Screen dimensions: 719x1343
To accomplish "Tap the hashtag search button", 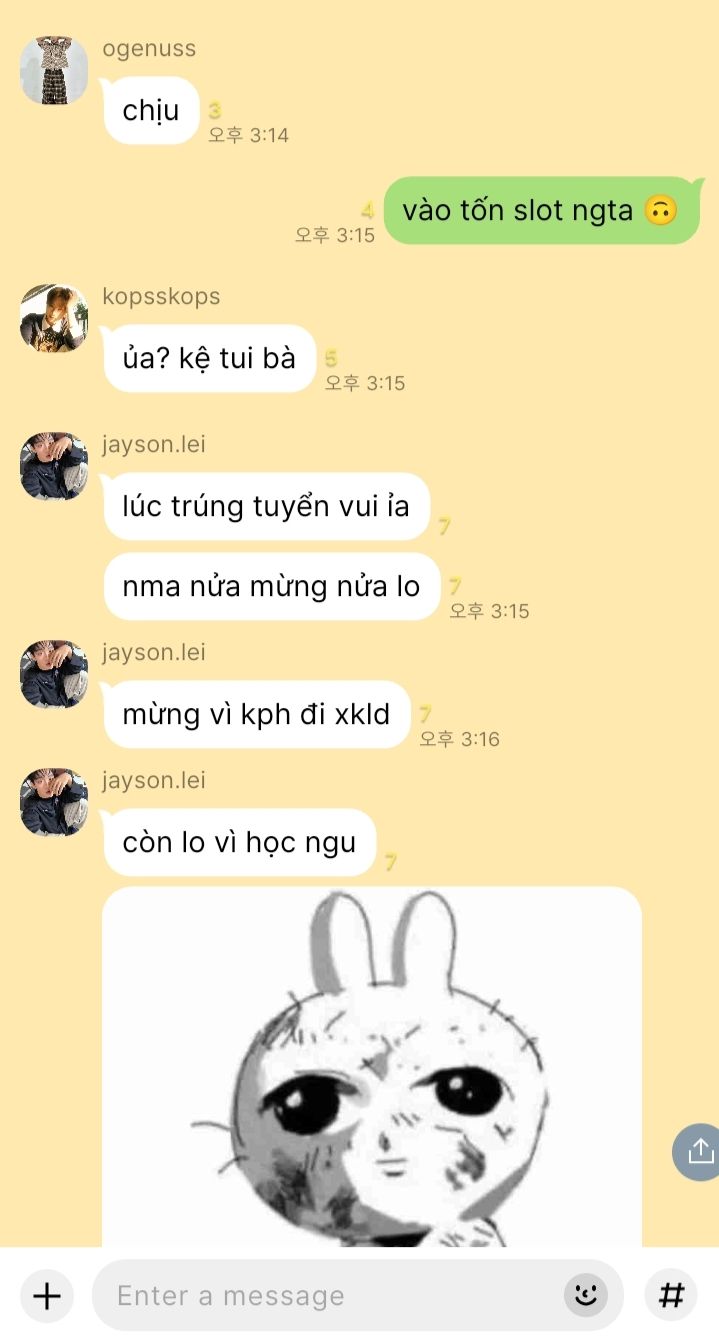I will 671,1296.
